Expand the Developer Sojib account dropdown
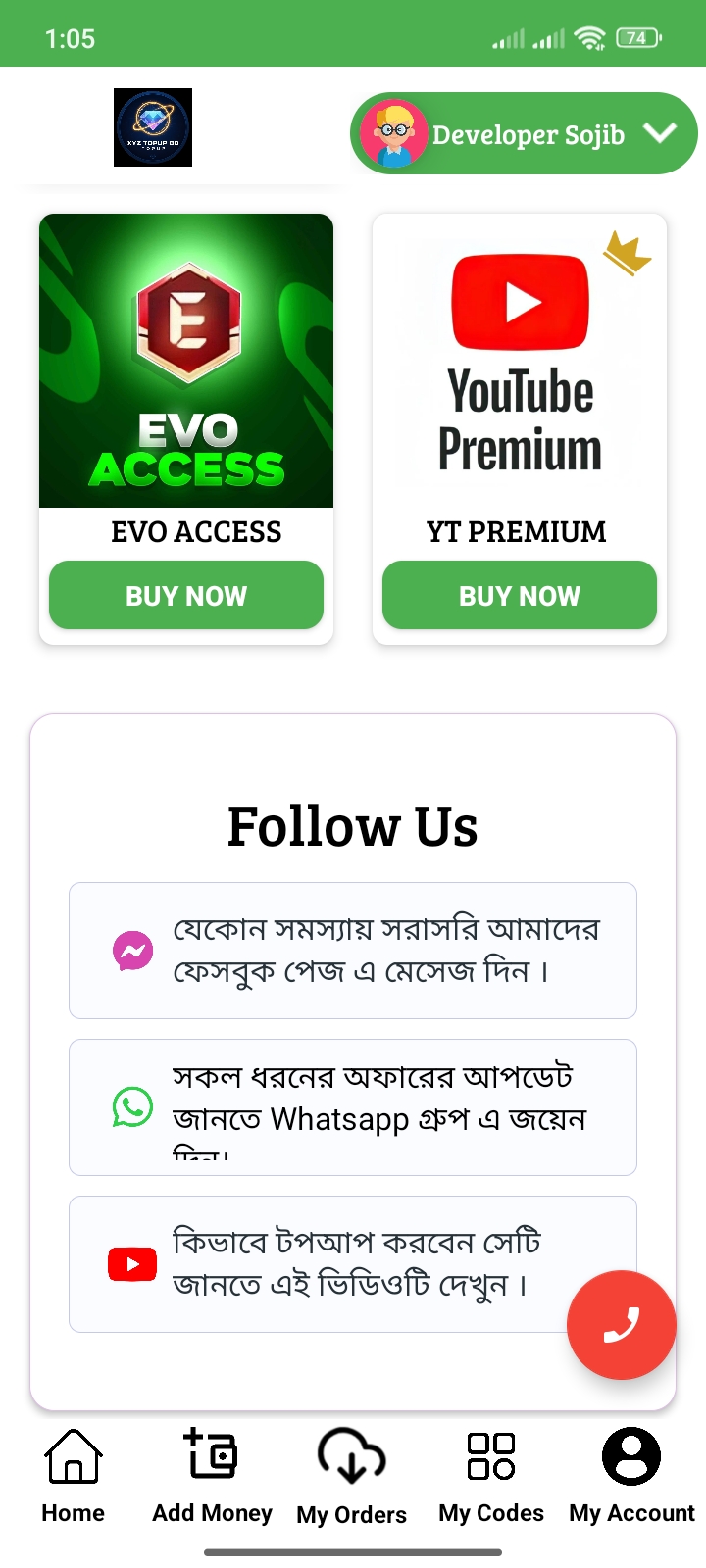Viewport: 706px width, 1568px height. pos(525,134)
